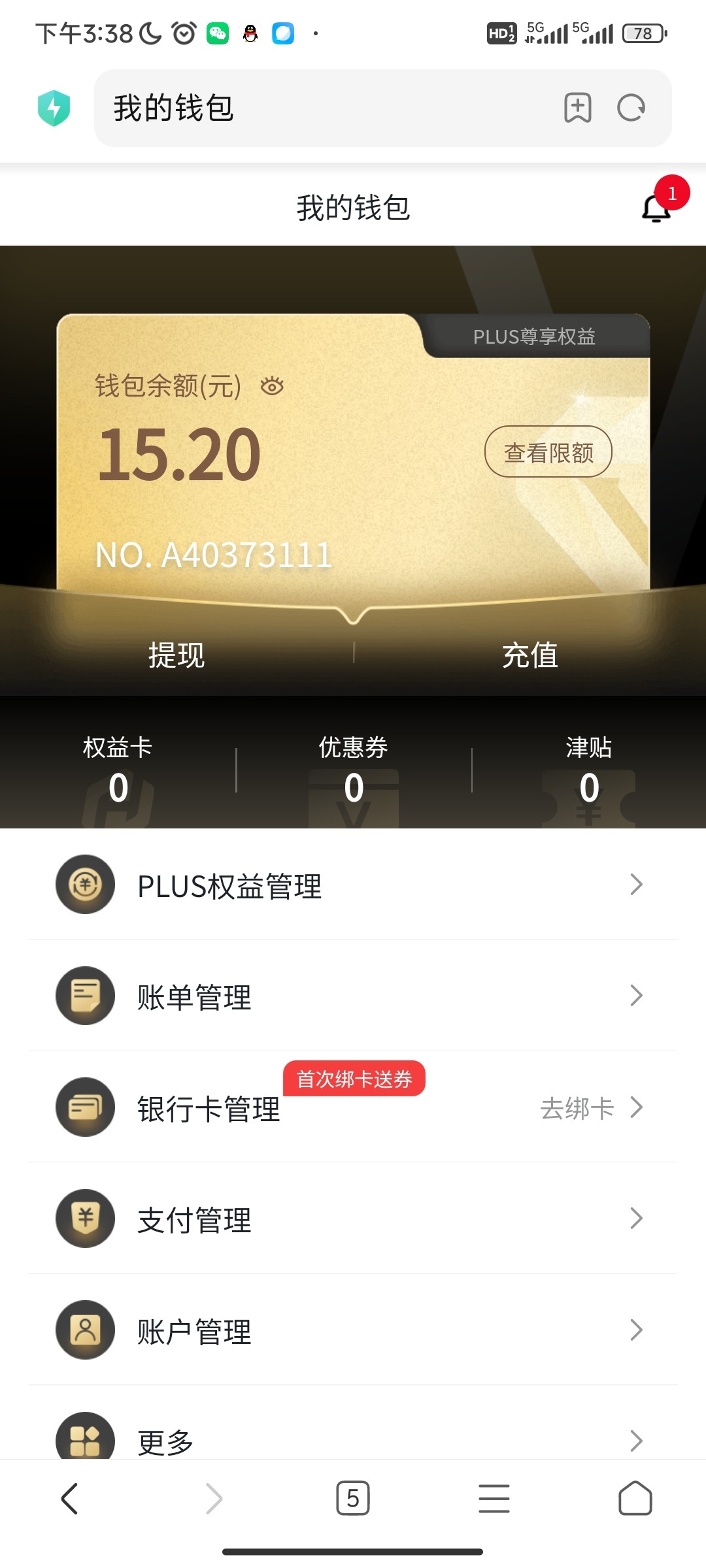Tap 提现 to withdraw funds
This screenshot has height=1568, width=706.
[x=176, y=655]
